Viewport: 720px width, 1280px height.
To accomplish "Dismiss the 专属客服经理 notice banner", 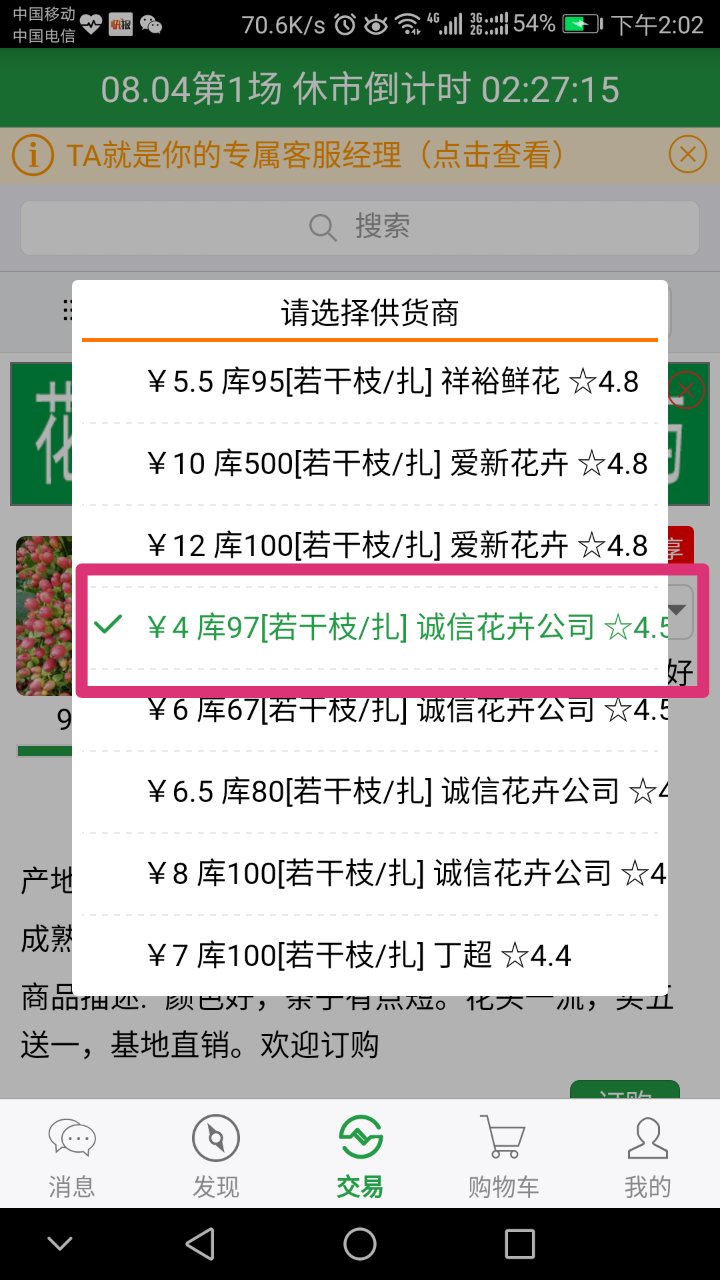I will [686, 155].
